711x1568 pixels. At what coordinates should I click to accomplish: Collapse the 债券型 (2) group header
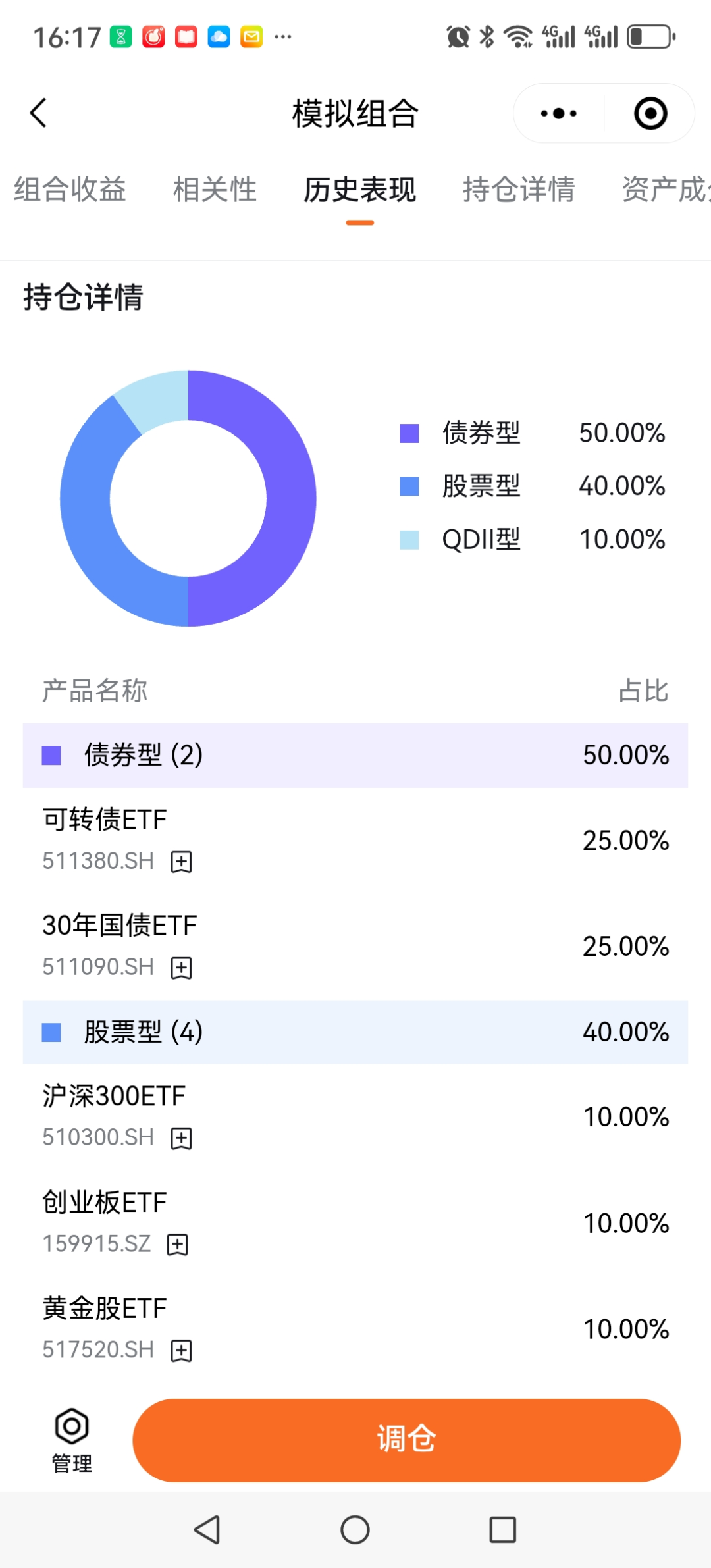pyautogui.click(x=355, y=755)
